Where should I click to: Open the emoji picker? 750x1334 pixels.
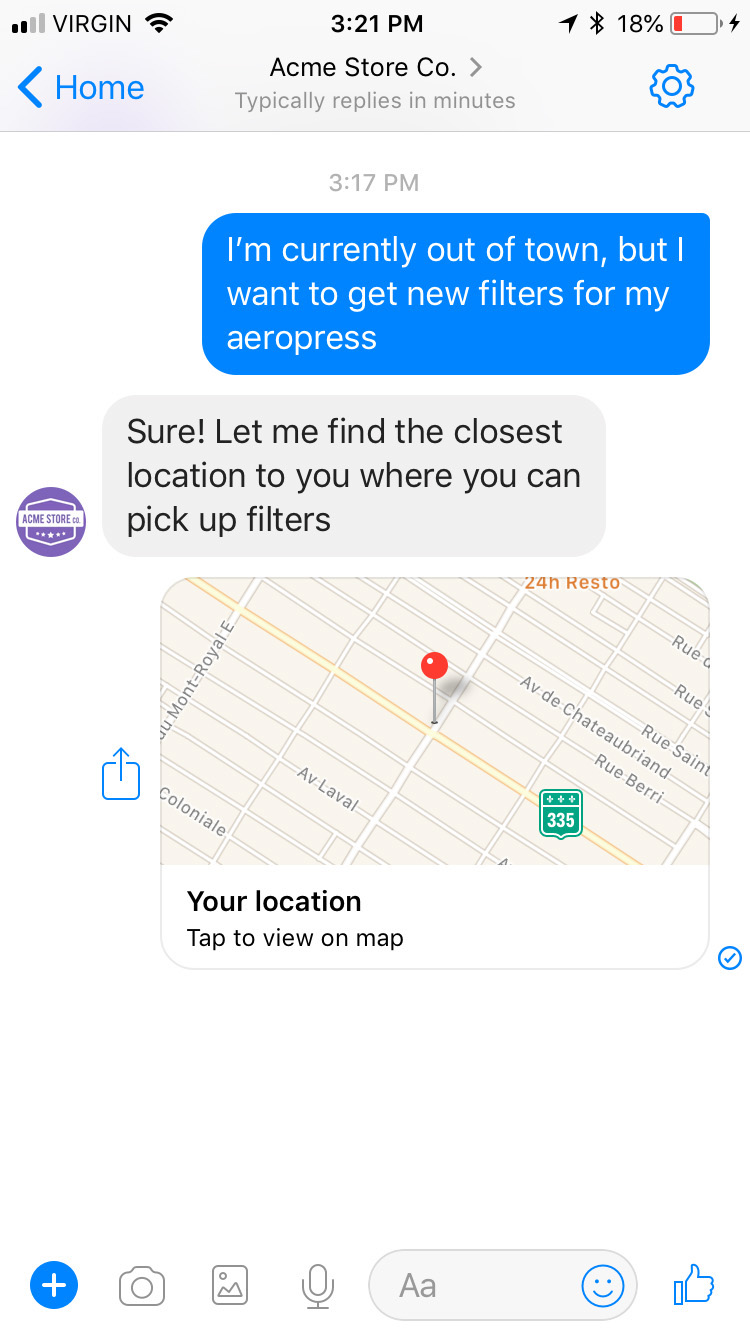coord(603,1286)
